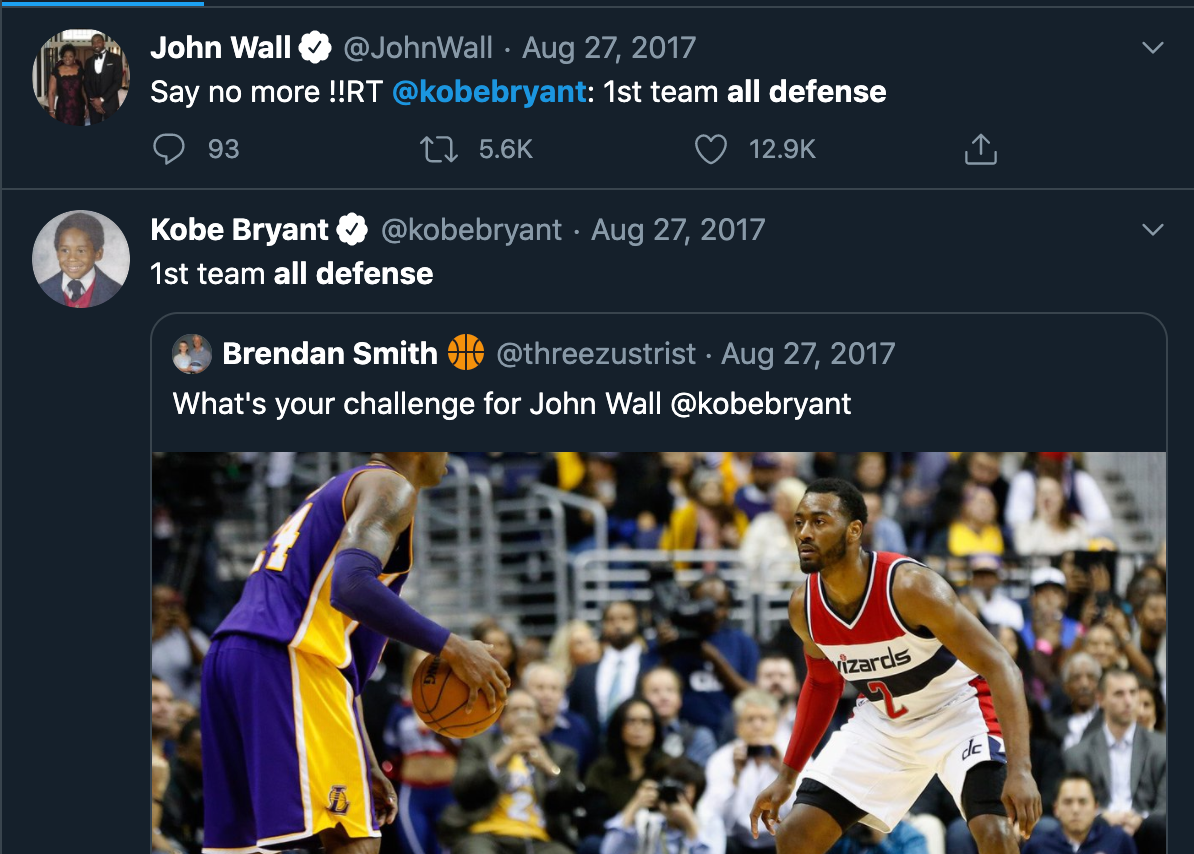
Task: Reply to John Wall's tweet
Action: click(170, 150)
